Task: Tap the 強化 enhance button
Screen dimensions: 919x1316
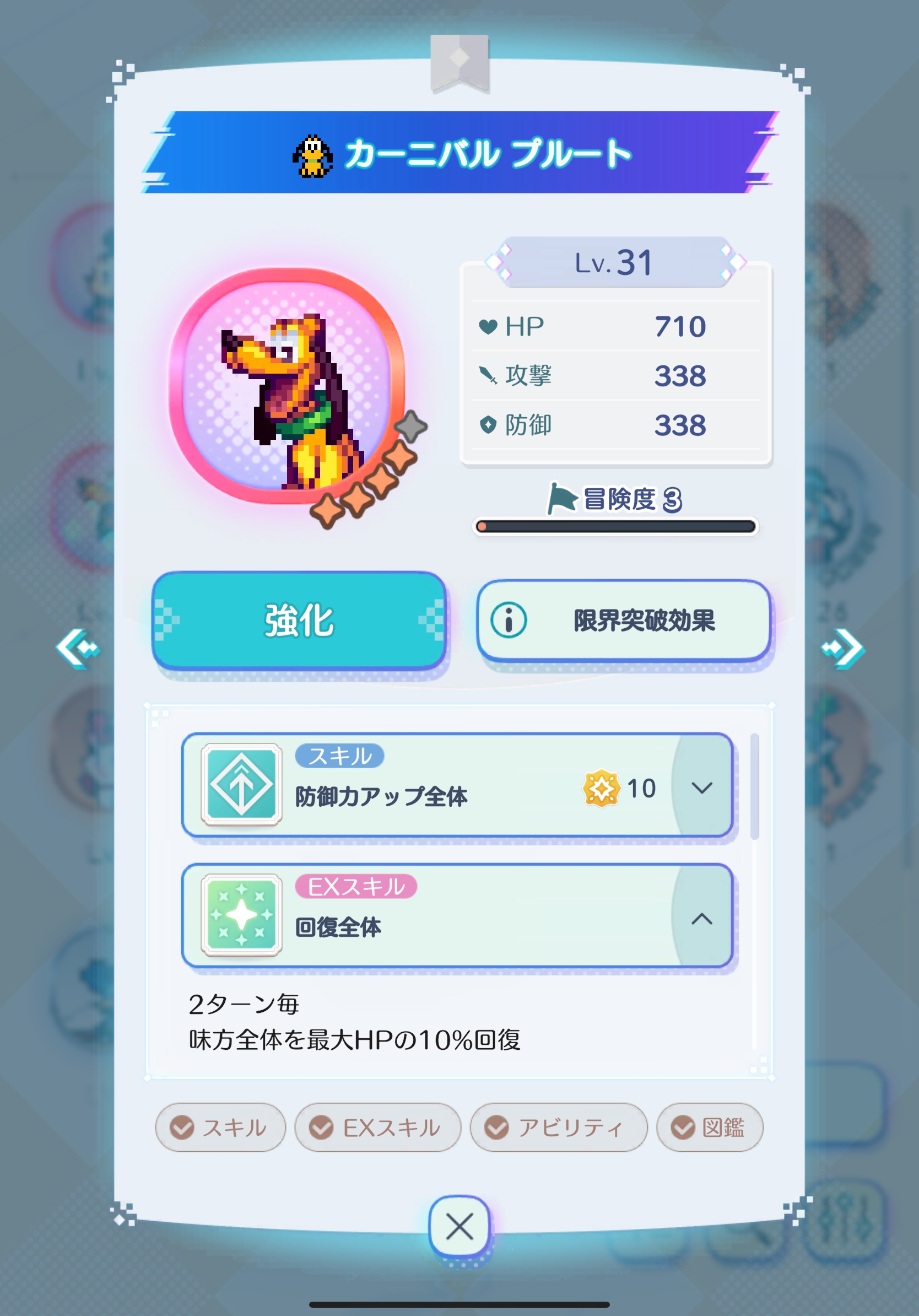Action: (299, 620)
